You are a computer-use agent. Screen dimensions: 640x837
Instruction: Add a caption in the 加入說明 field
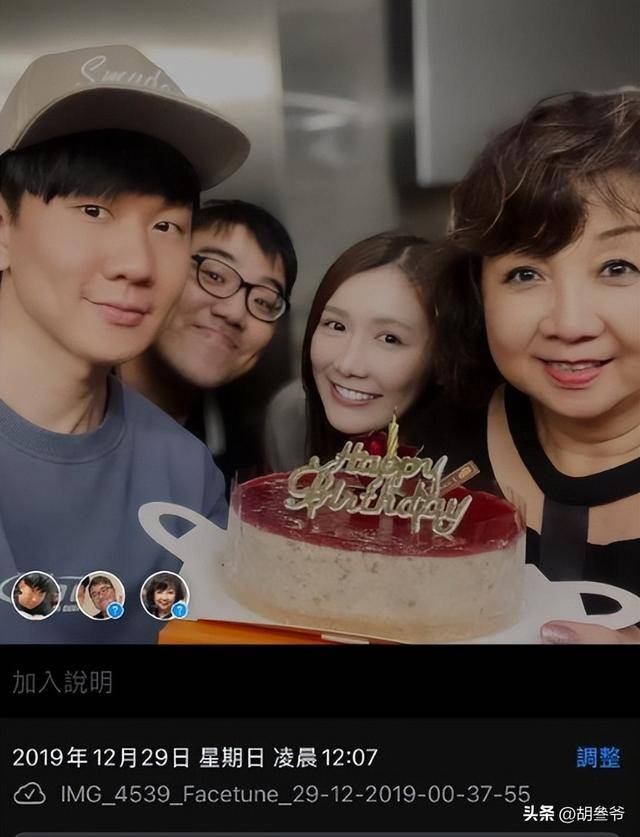pyautogui.click(x=62, y=683)
